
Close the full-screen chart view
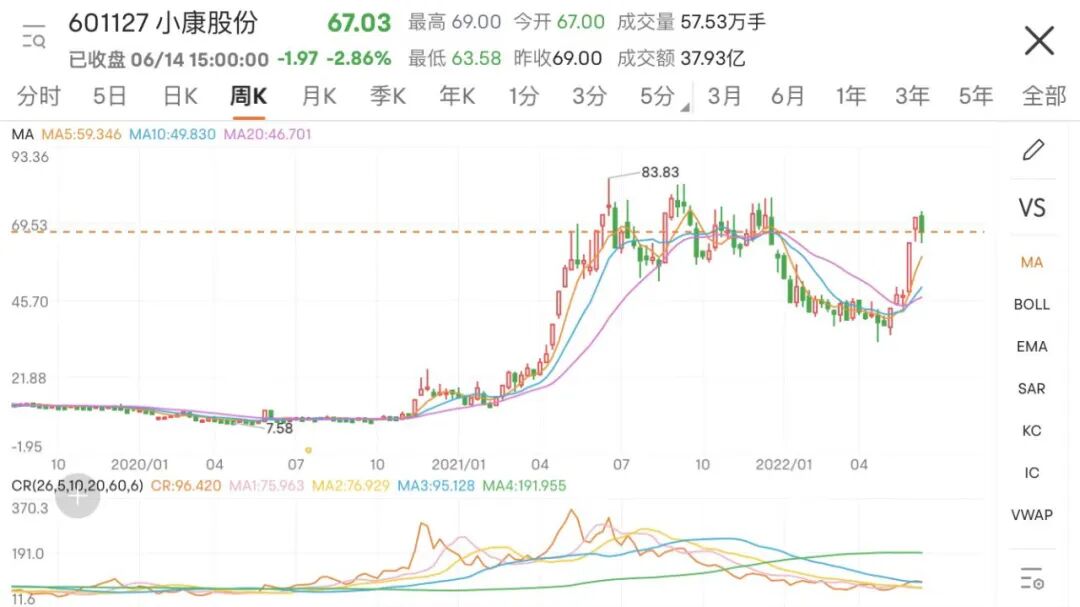[1039, 40]
